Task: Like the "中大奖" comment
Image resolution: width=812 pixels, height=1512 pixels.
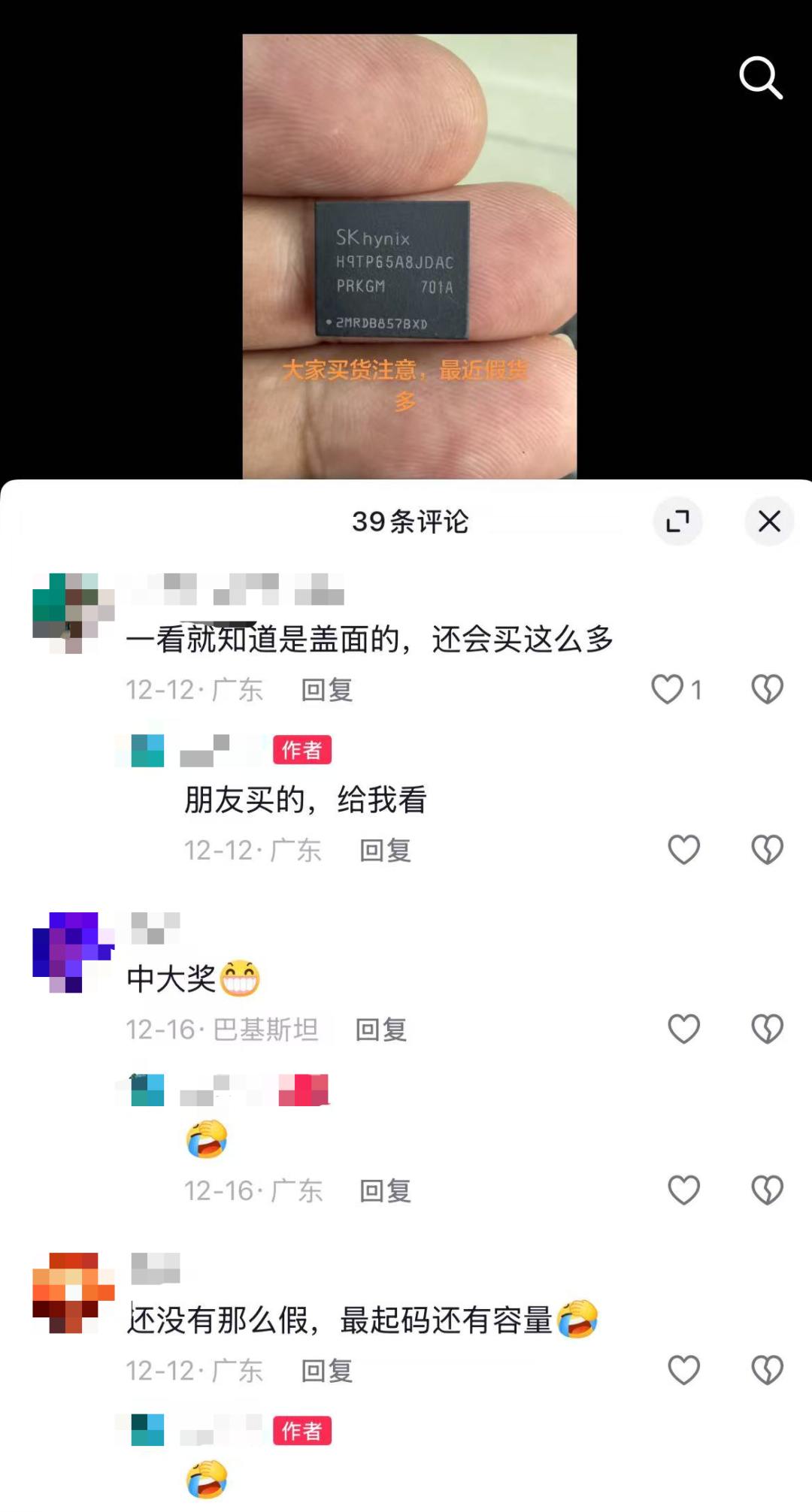Action: pyautogui.click(x=683, y=1029)
